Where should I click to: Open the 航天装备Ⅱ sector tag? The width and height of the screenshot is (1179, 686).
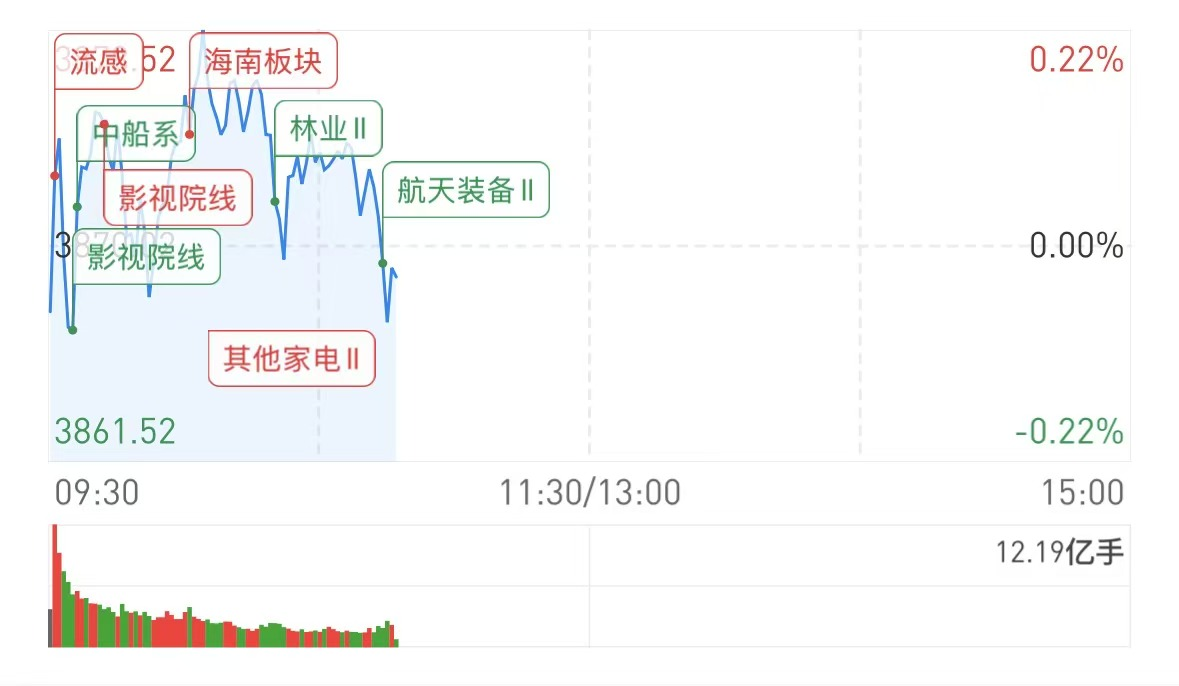click(x=466, y=190)
